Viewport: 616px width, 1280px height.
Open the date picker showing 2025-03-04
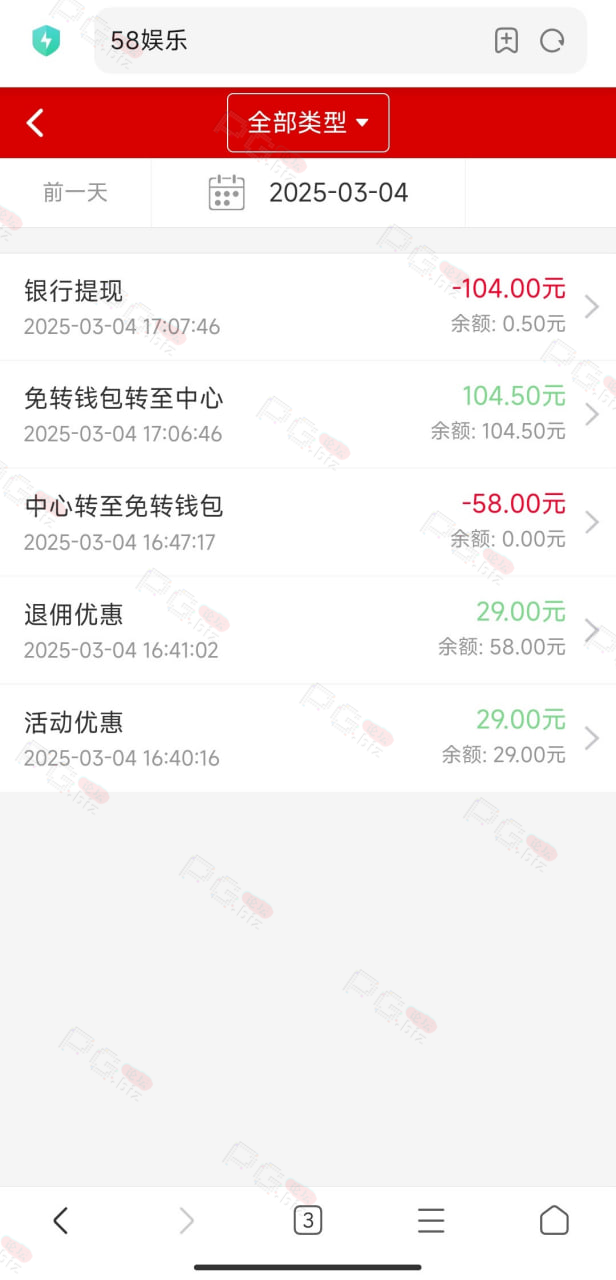308,192
